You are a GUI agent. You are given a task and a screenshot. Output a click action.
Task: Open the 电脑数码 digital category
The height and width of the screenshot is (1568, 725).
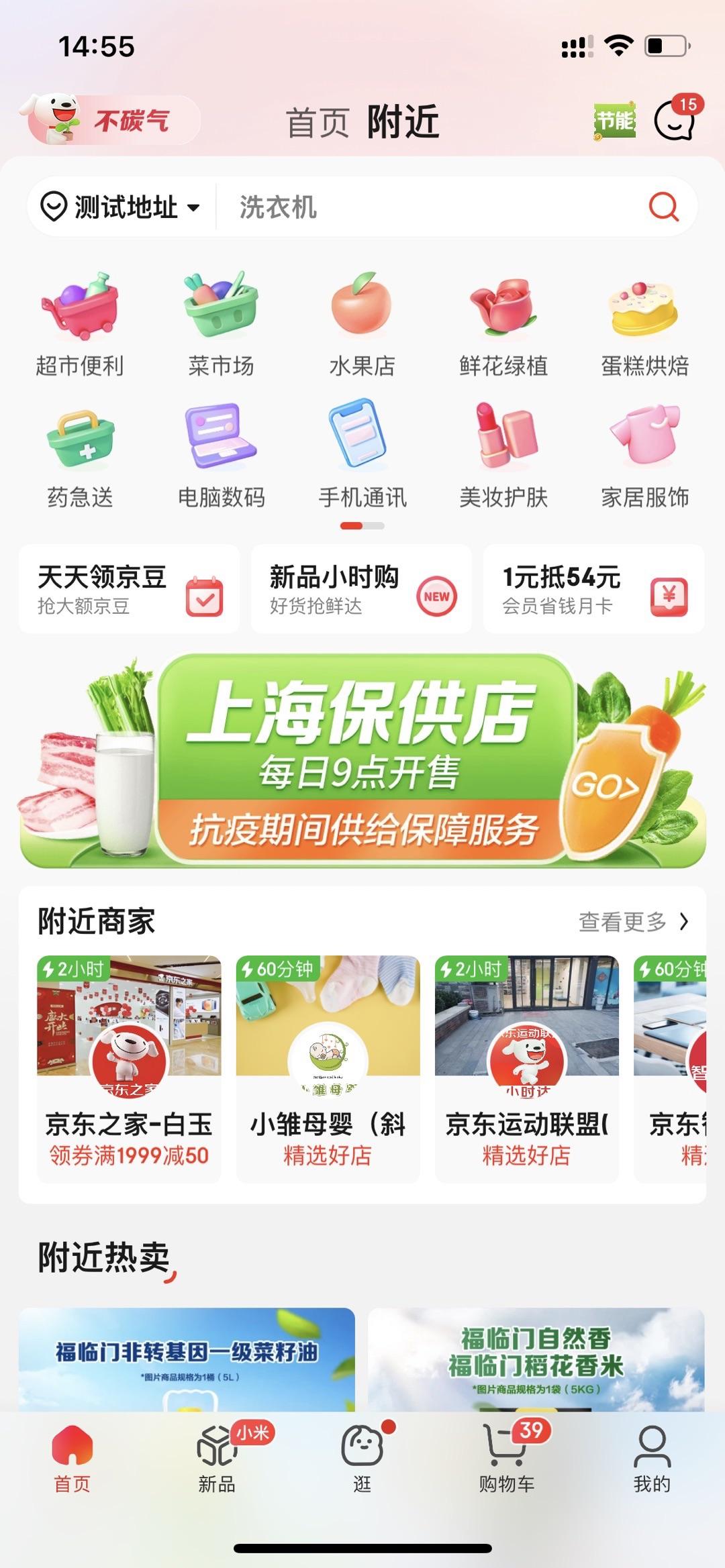[222, 450]
